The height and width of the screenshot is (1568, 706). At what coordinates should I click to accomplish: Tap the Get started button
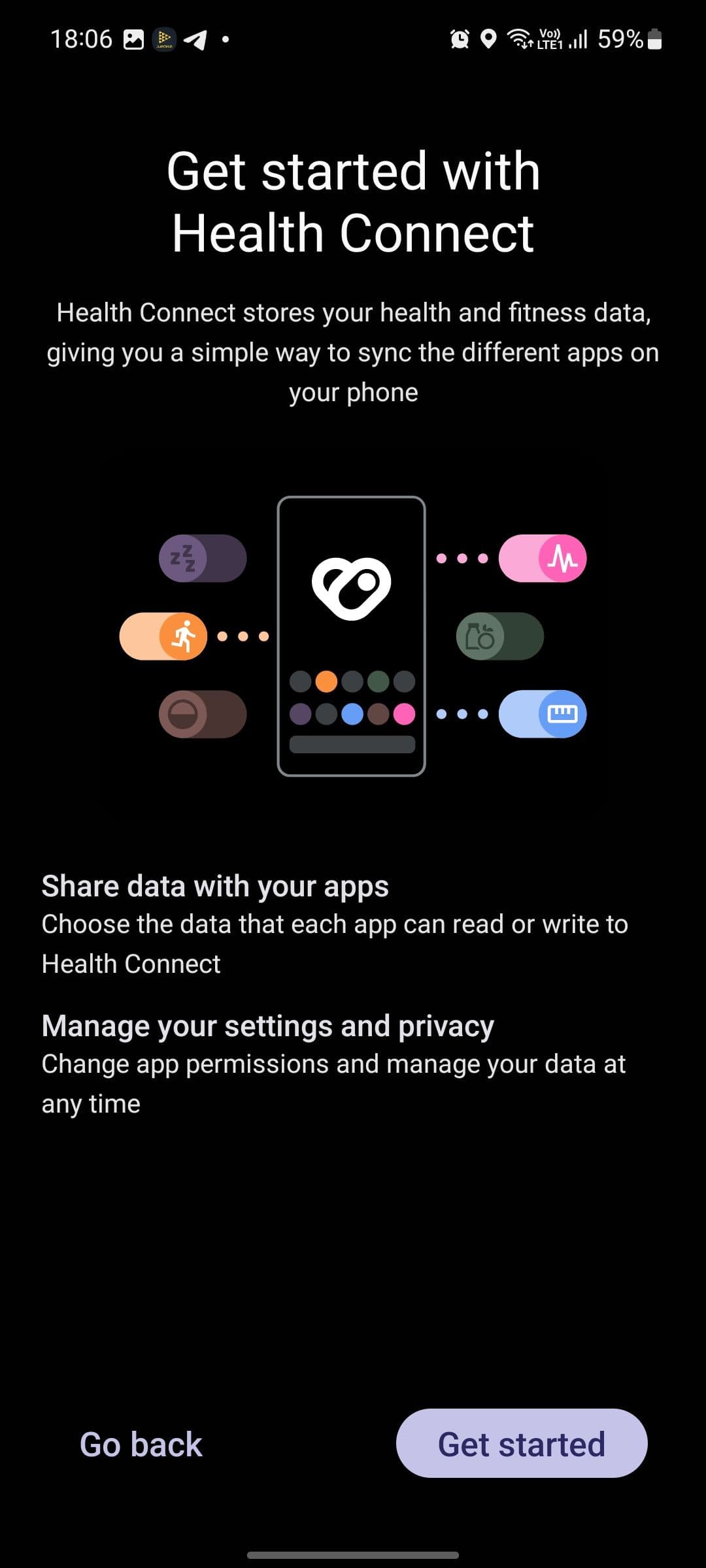[521, 1444]
